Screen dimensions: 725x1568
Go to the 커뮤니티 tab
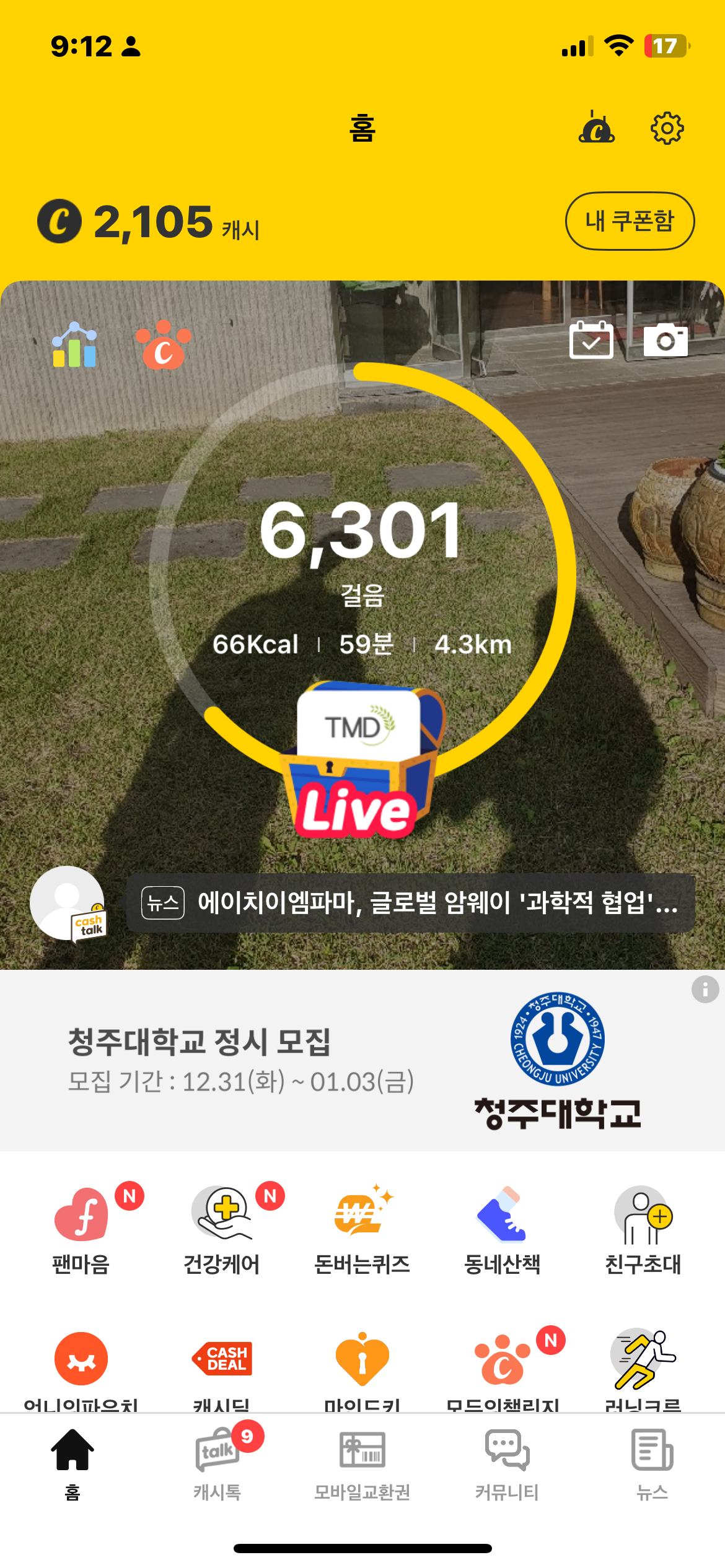(x=507, y=1464)
